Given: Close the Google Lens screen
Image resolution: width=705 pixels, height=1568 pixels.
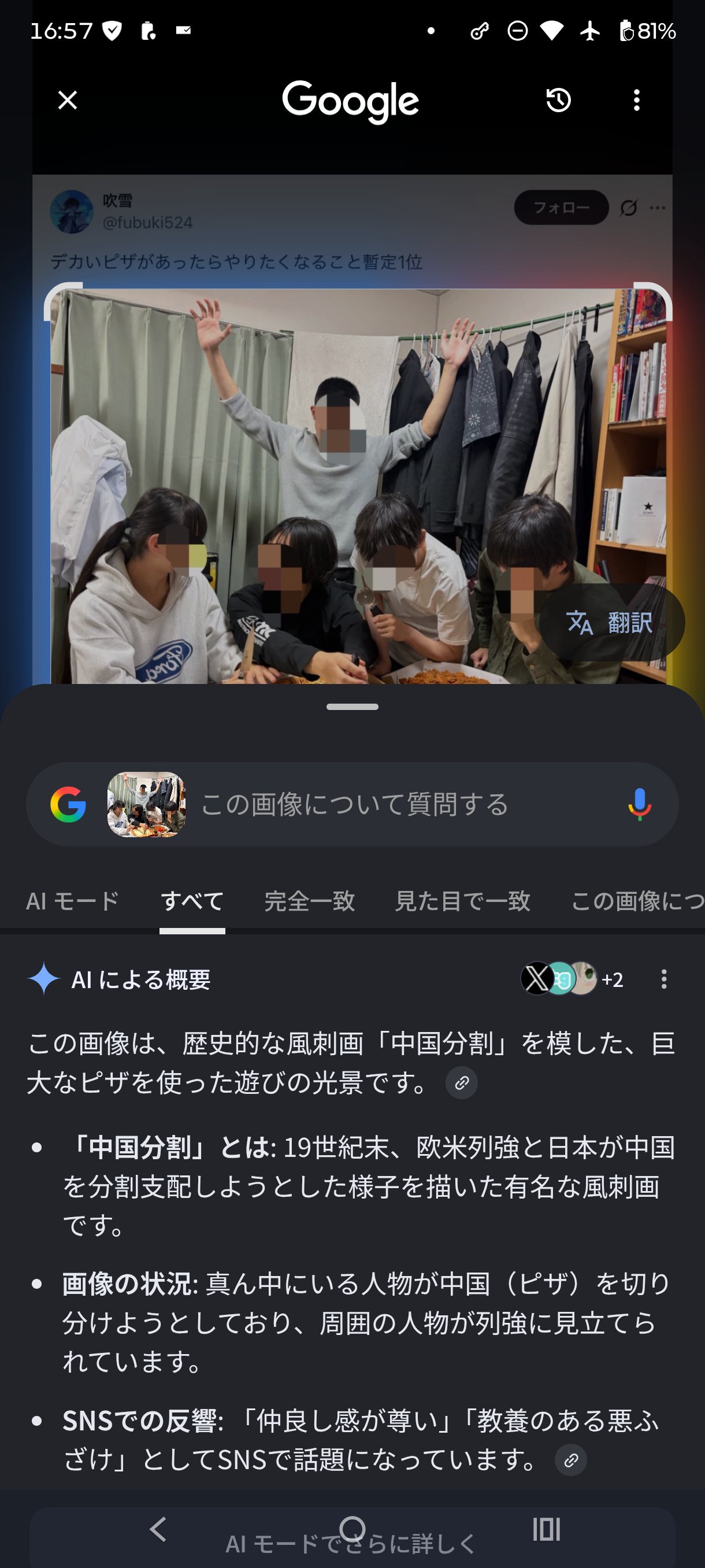Looking at the screenshot, I should 68,100.
